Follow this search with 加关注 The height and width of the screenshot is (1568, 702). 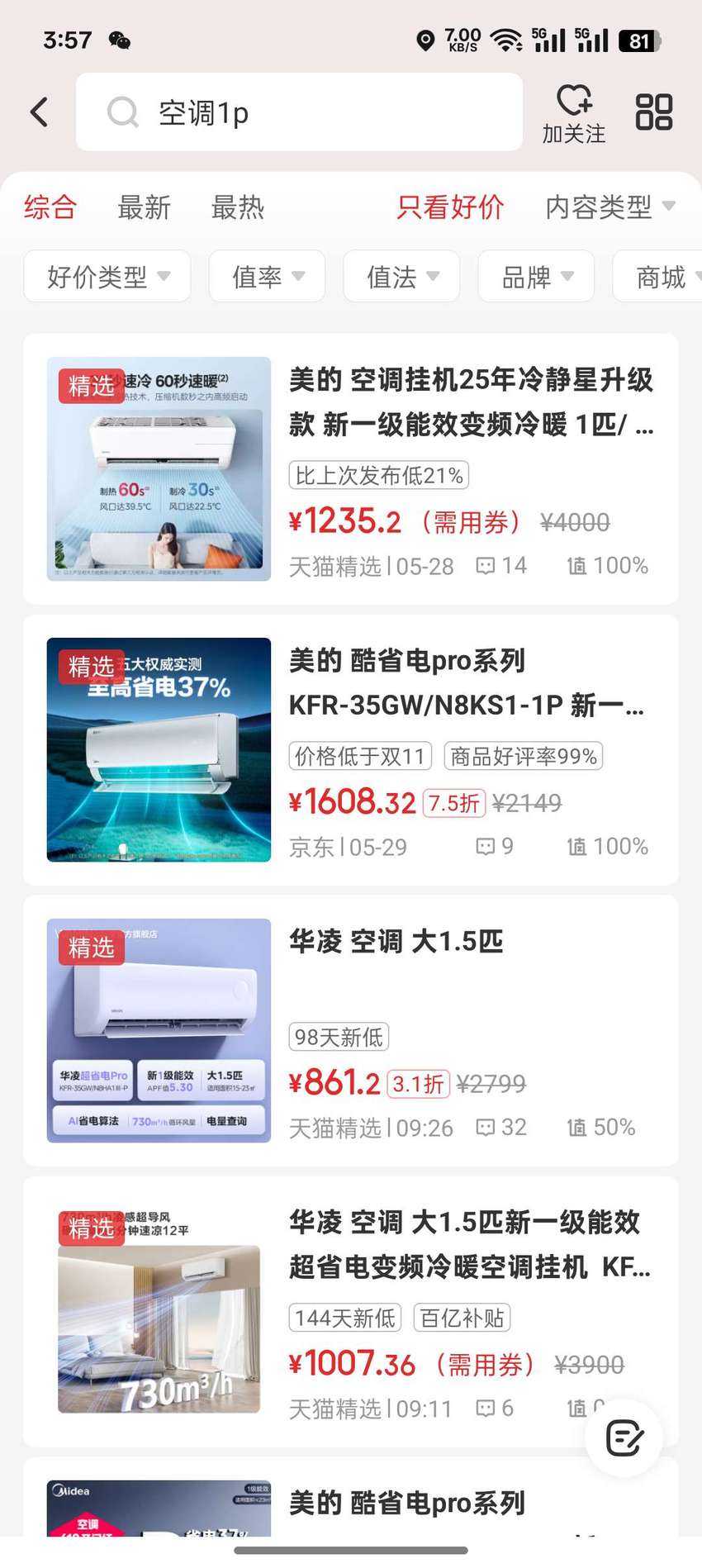[x=574, y=113]
